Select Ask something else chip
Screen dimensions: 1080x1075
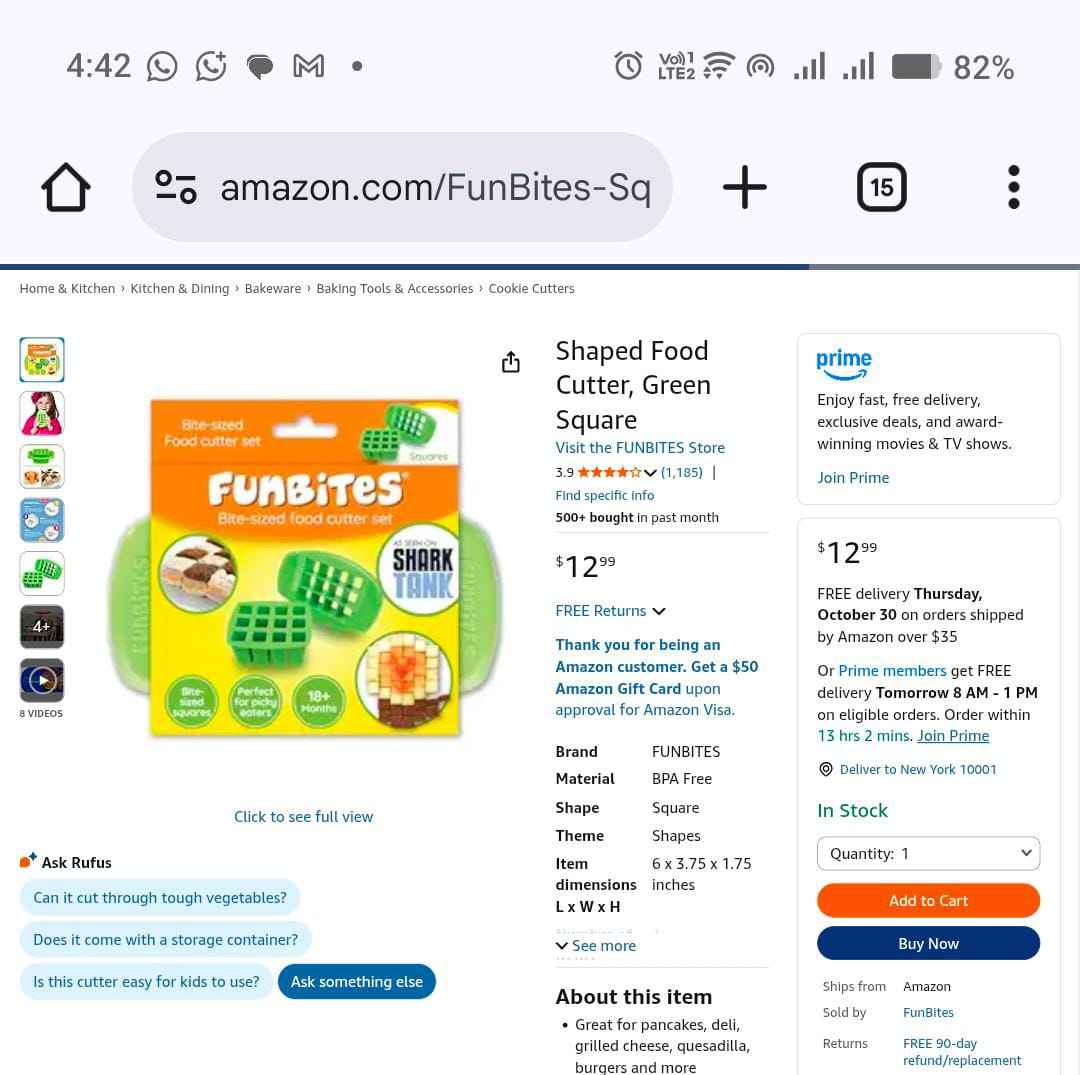(356, 981)
